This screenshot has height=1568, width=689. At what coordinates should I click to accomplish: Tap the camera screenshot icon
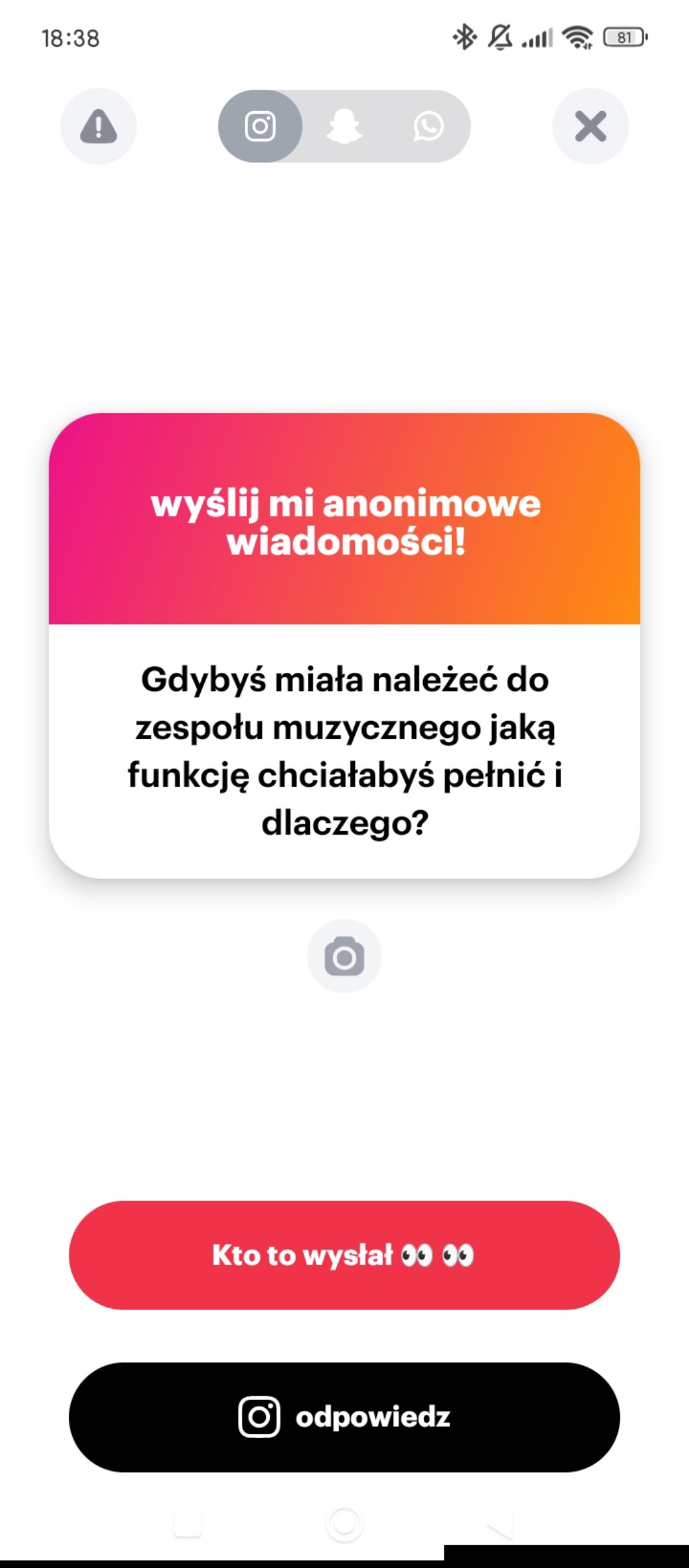click(x=344, y=956)
